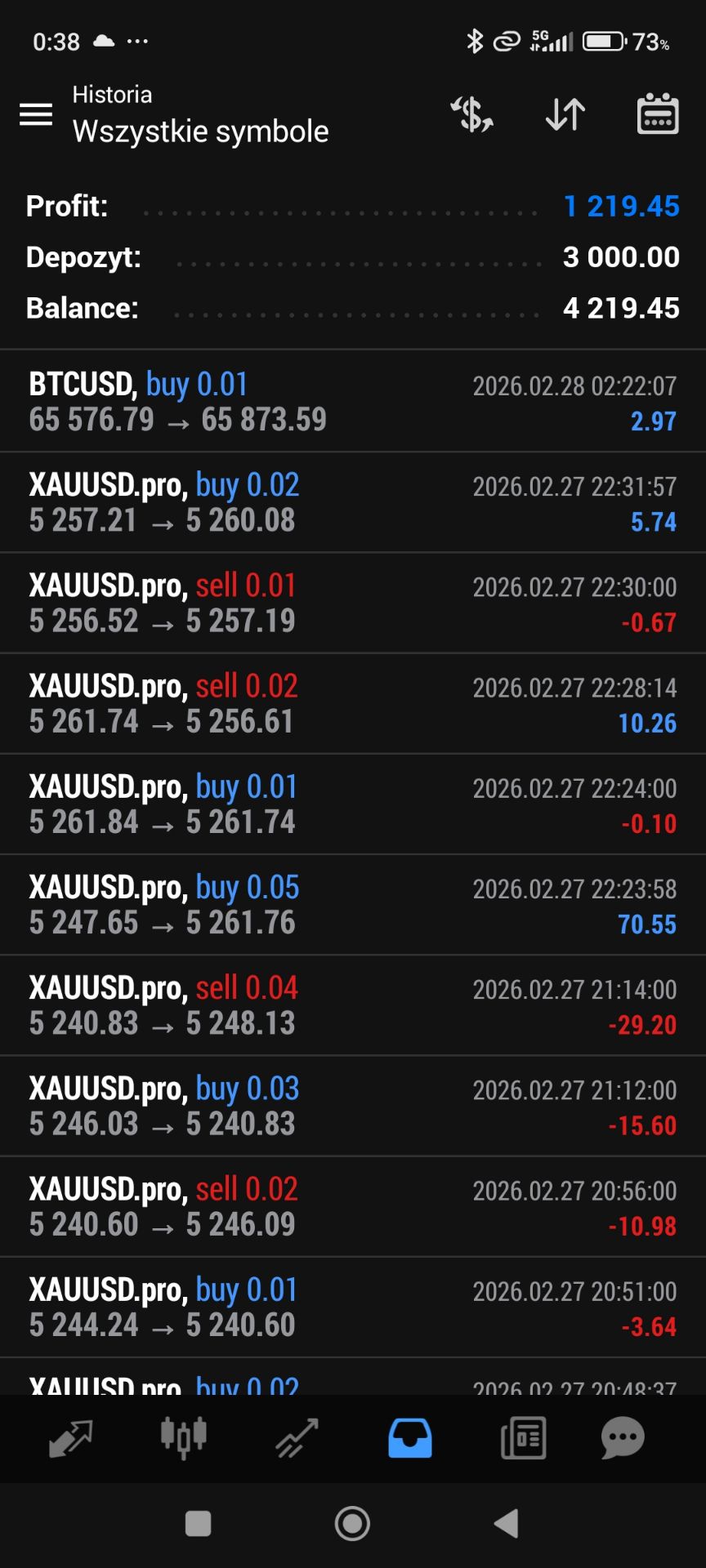Switch to the Messages chat tab
This screenshot has width=706, height=1568.
pyautogui.click(x=623, y=1438)
